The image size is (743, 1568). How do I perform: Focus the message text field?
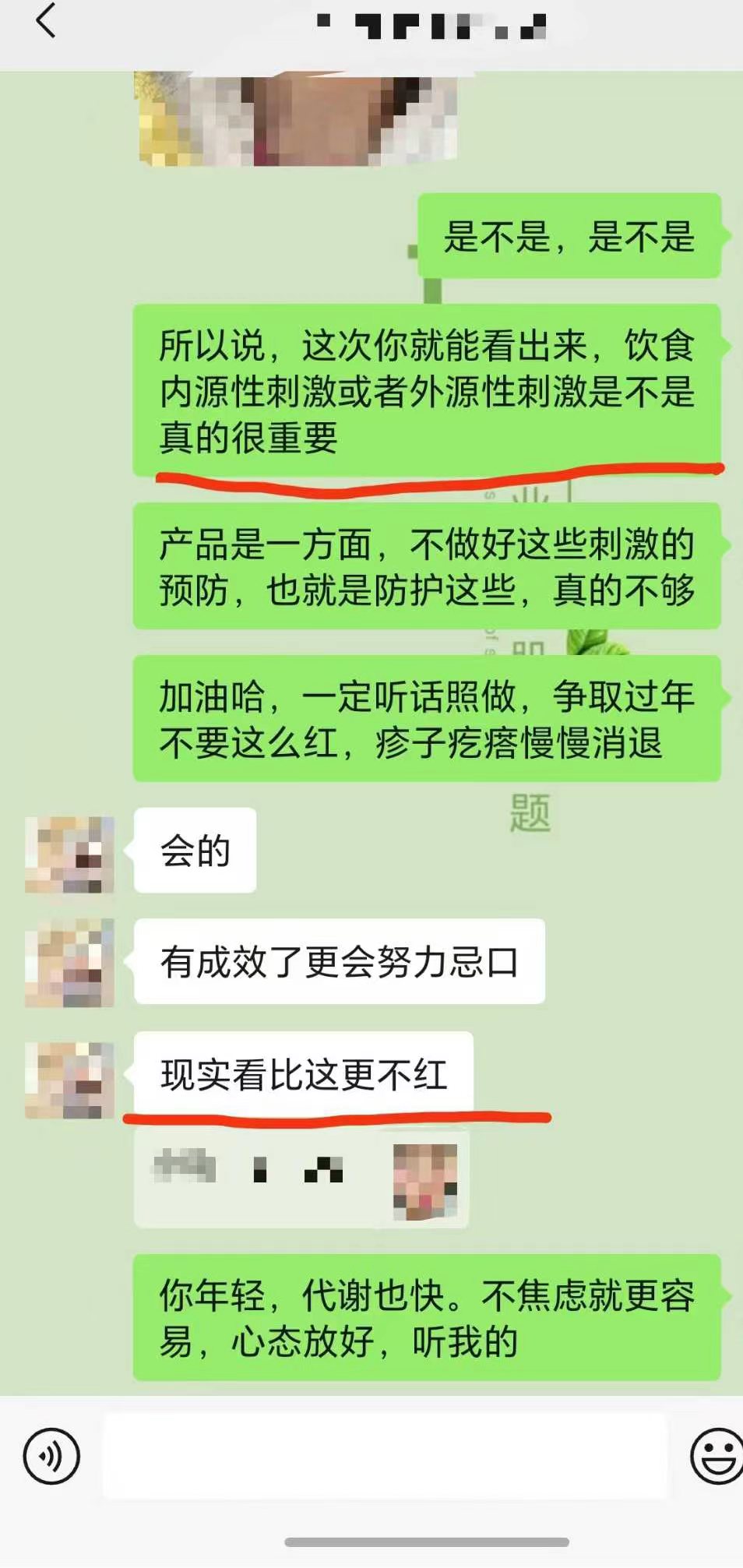tap(385, 1455)
